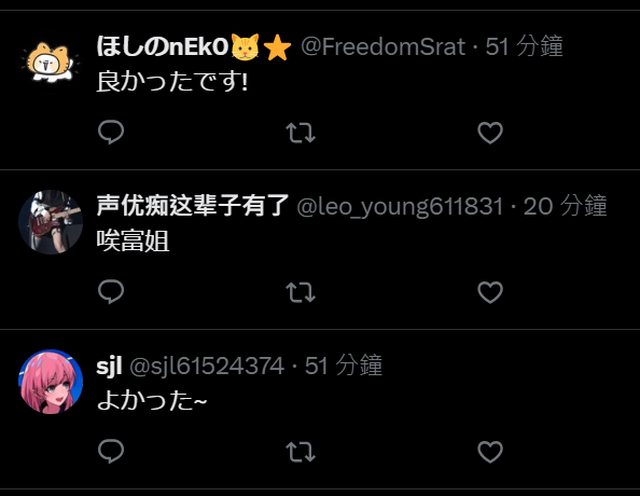Image resolution: width=640 pixels, height=496 pixels.
Task: Retweet the 唉富姐 comment
Action: point(300,291)
